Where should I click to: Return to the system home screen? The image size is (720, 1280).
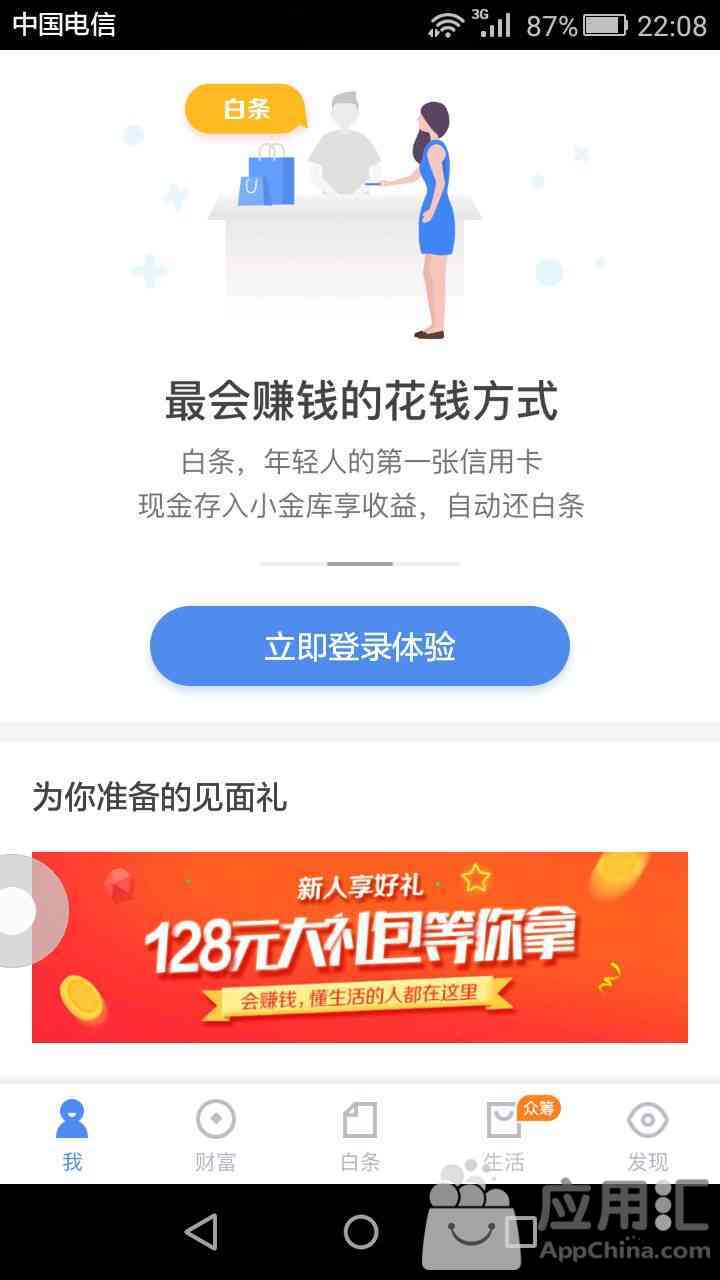(x=360, y=1232)
